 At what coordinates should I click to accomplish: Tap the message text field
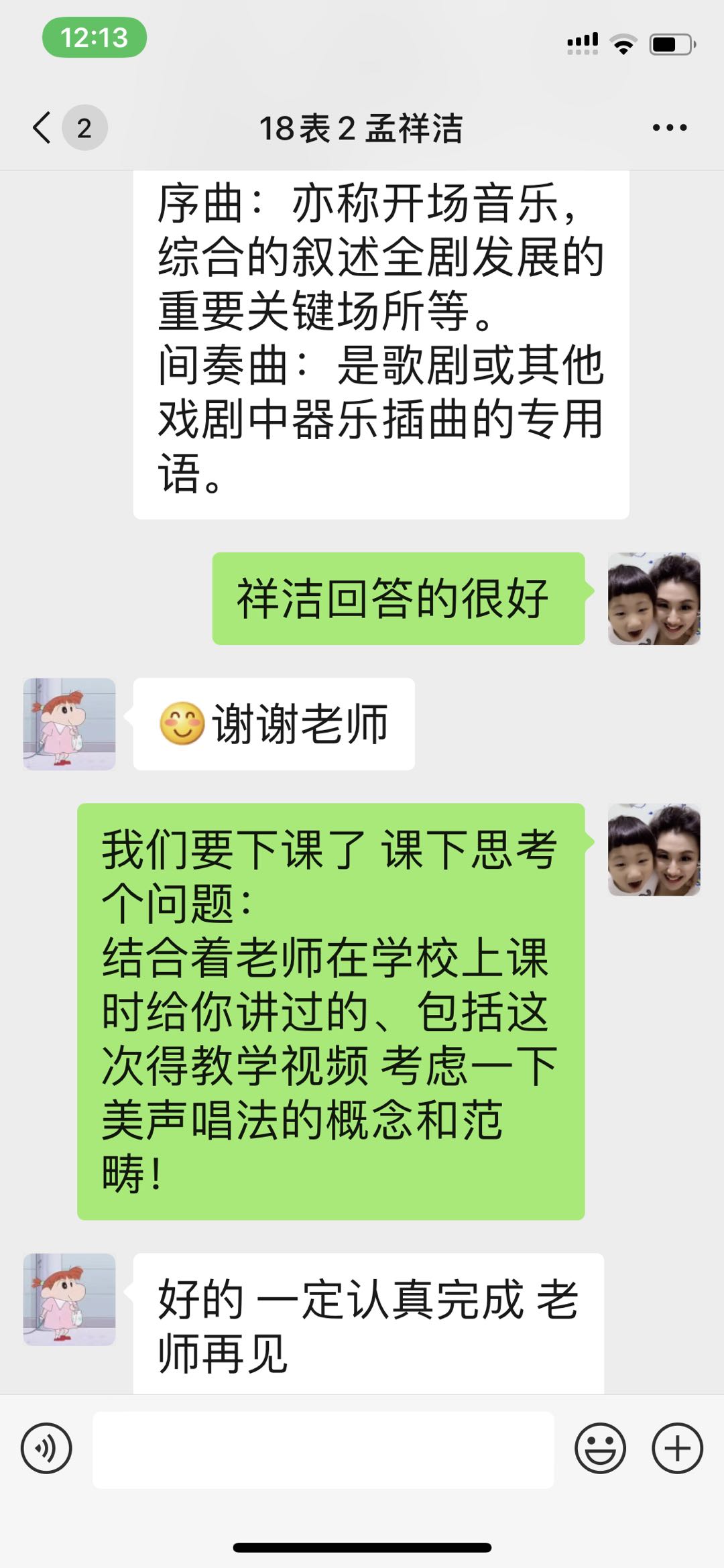323,1449
